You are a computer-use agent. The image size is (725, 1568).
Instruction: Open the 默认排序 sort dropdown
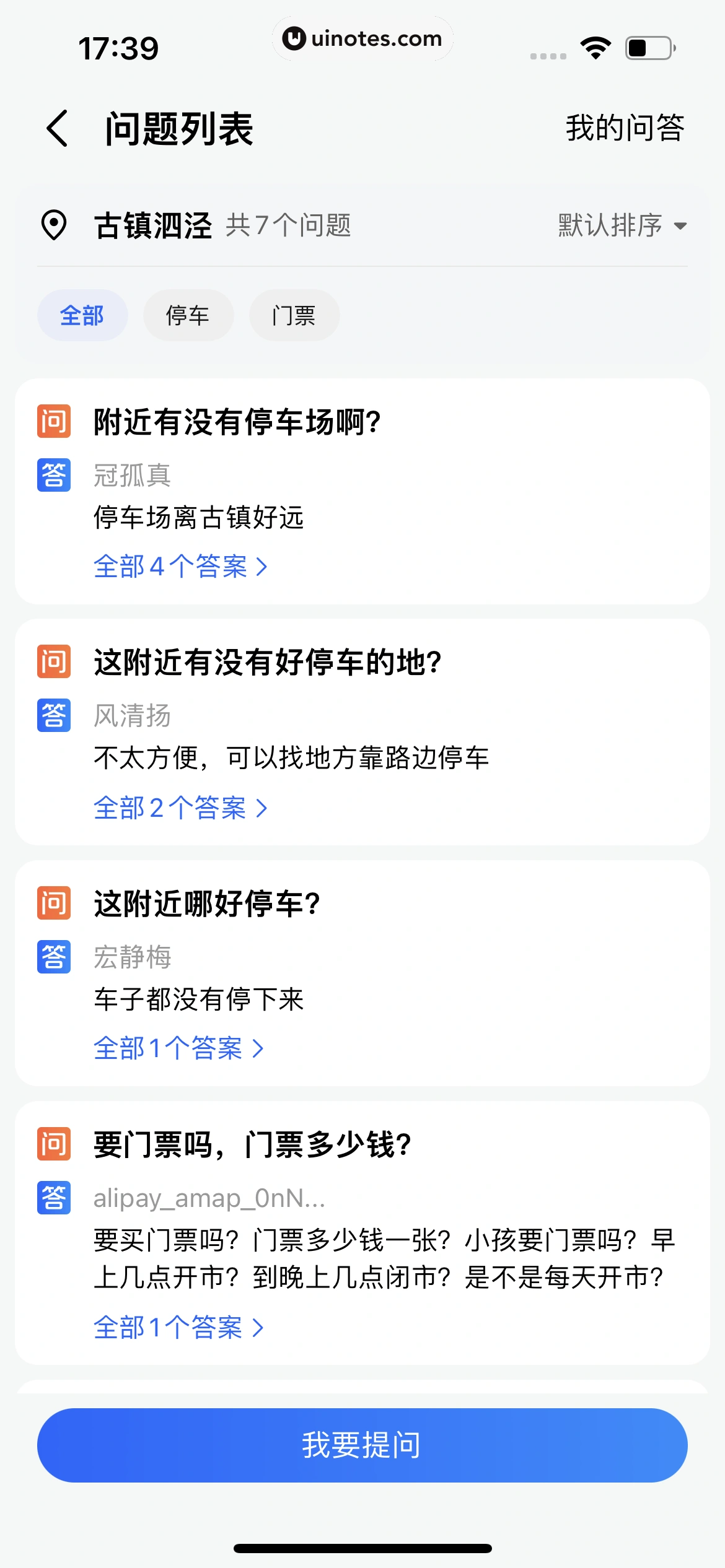[622, 225]
